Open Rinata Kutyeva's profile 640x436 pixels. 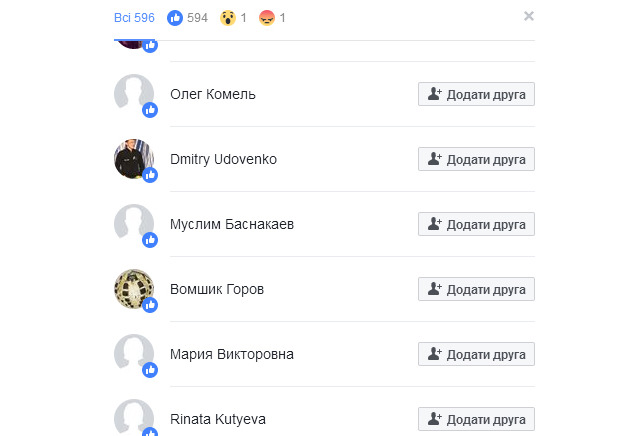pos(218,419)
